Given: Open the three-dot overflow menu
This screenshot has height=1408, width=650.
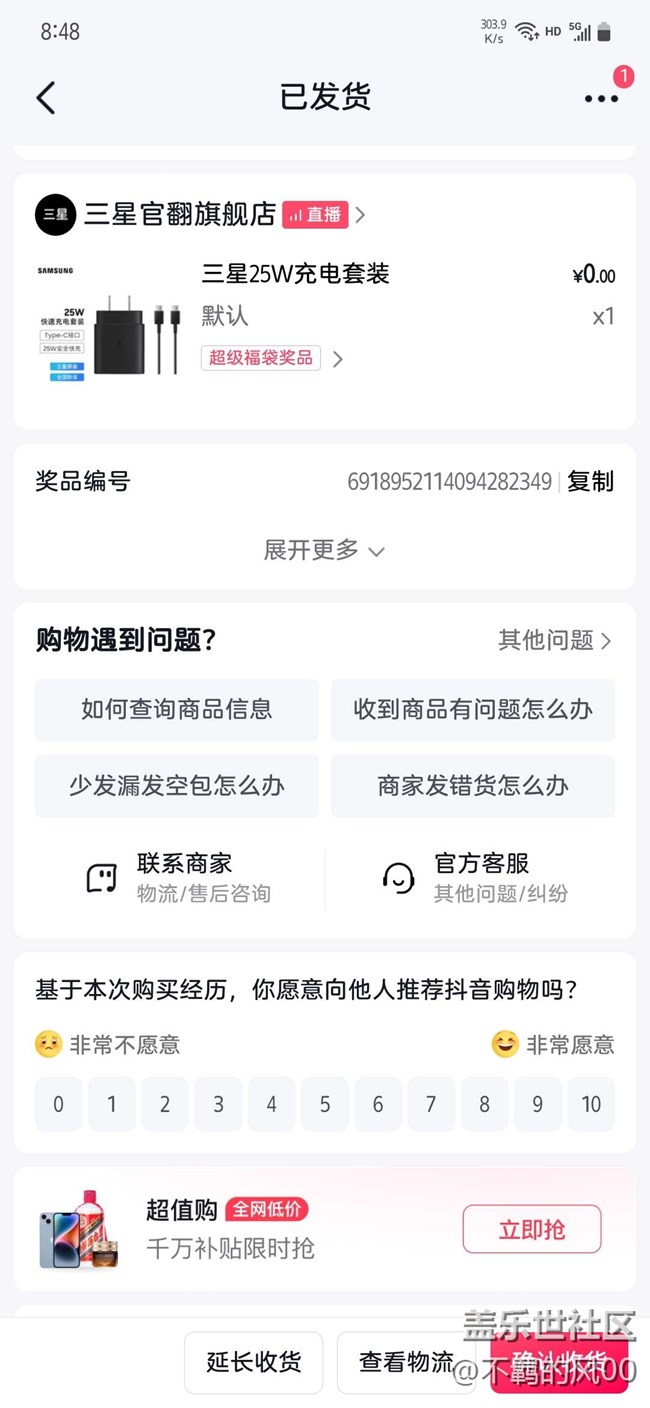Looking at the screenshot, I should (x=601, y=98).
